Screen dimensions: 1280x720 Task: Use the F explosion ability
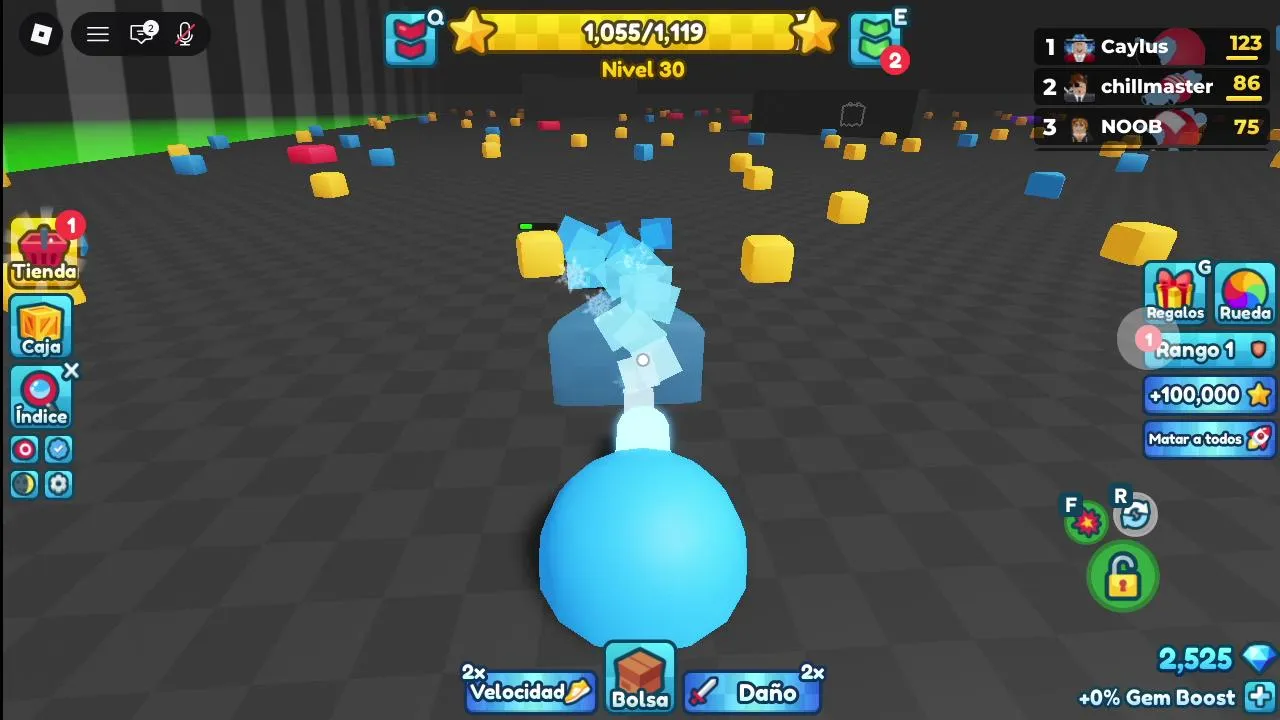[x=1086, y=520]
